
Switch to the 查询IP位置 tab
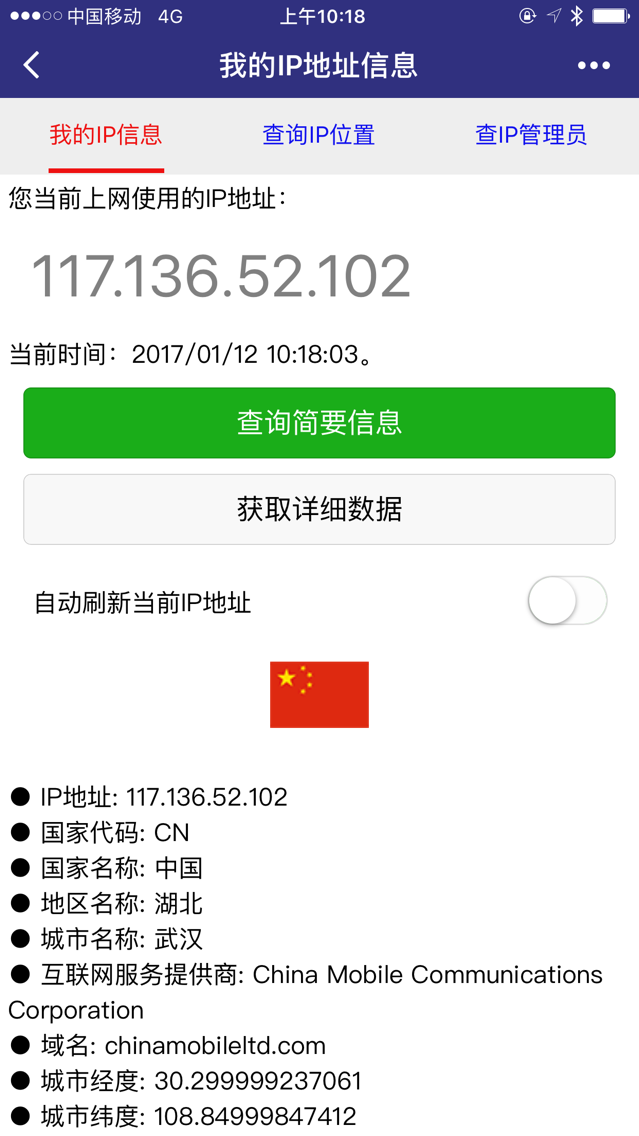(x=319, y=135)
